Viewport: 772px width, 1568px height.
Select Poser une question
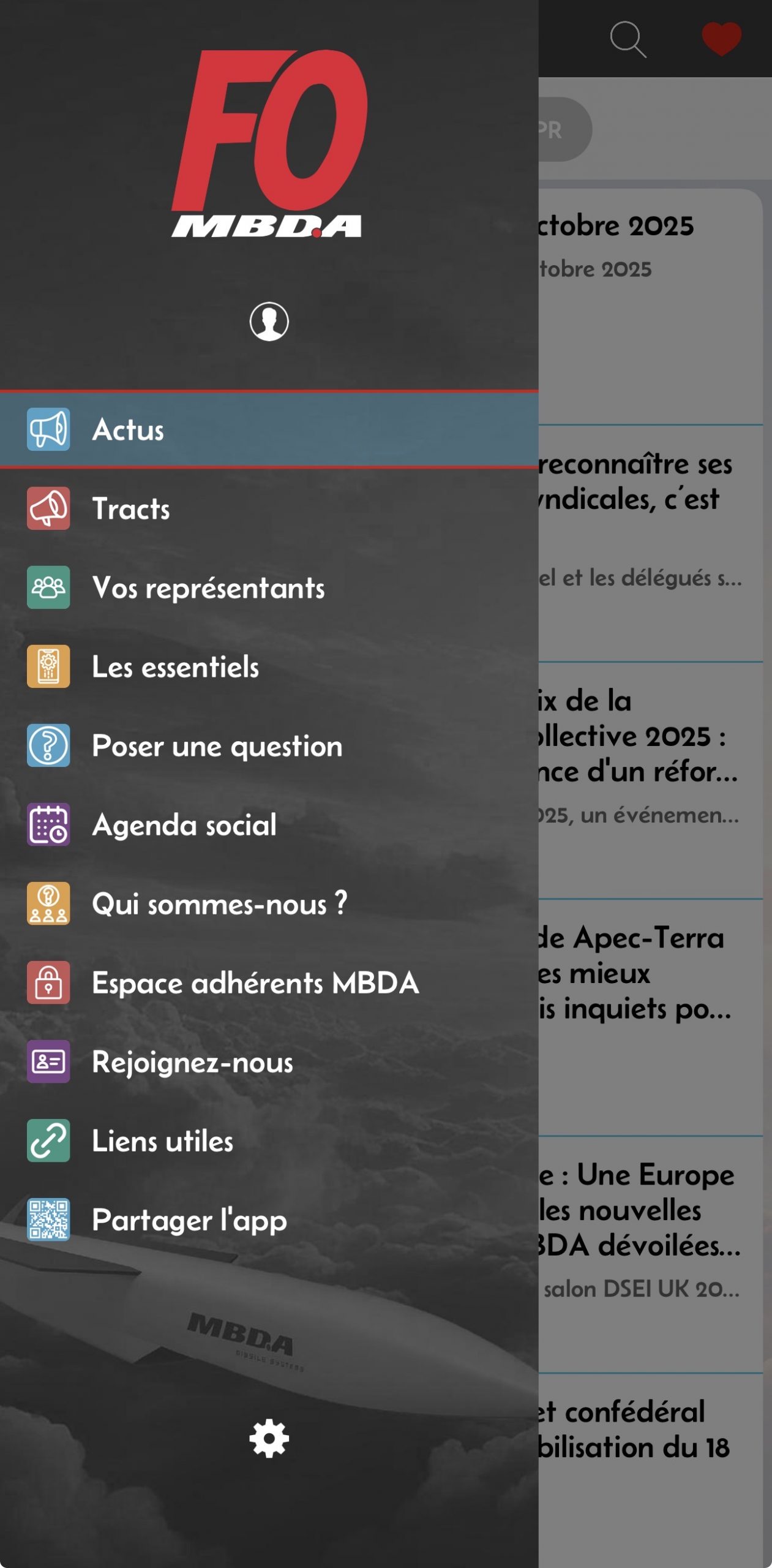[x=217, y=745]
